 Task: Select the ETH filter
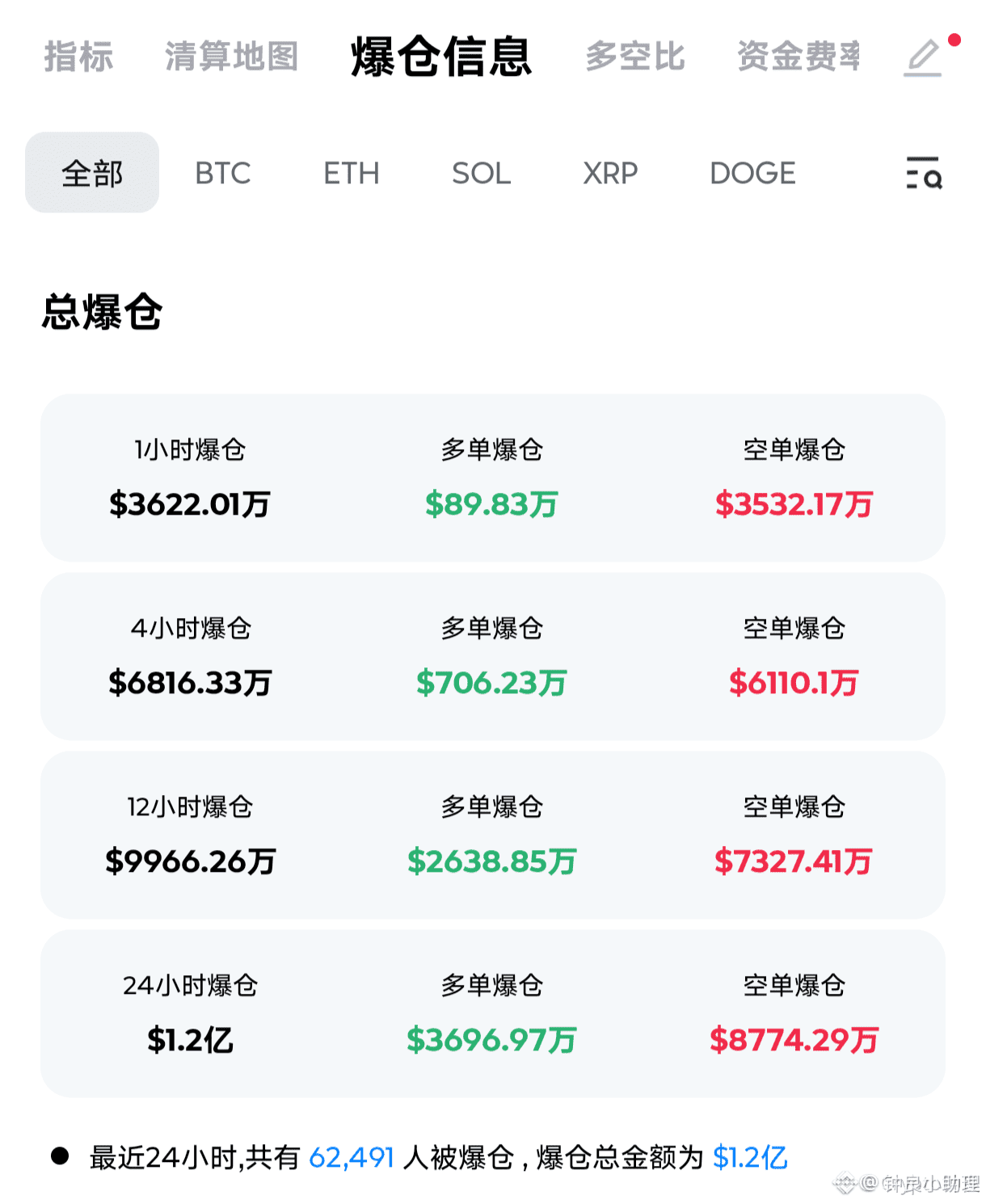352,173
